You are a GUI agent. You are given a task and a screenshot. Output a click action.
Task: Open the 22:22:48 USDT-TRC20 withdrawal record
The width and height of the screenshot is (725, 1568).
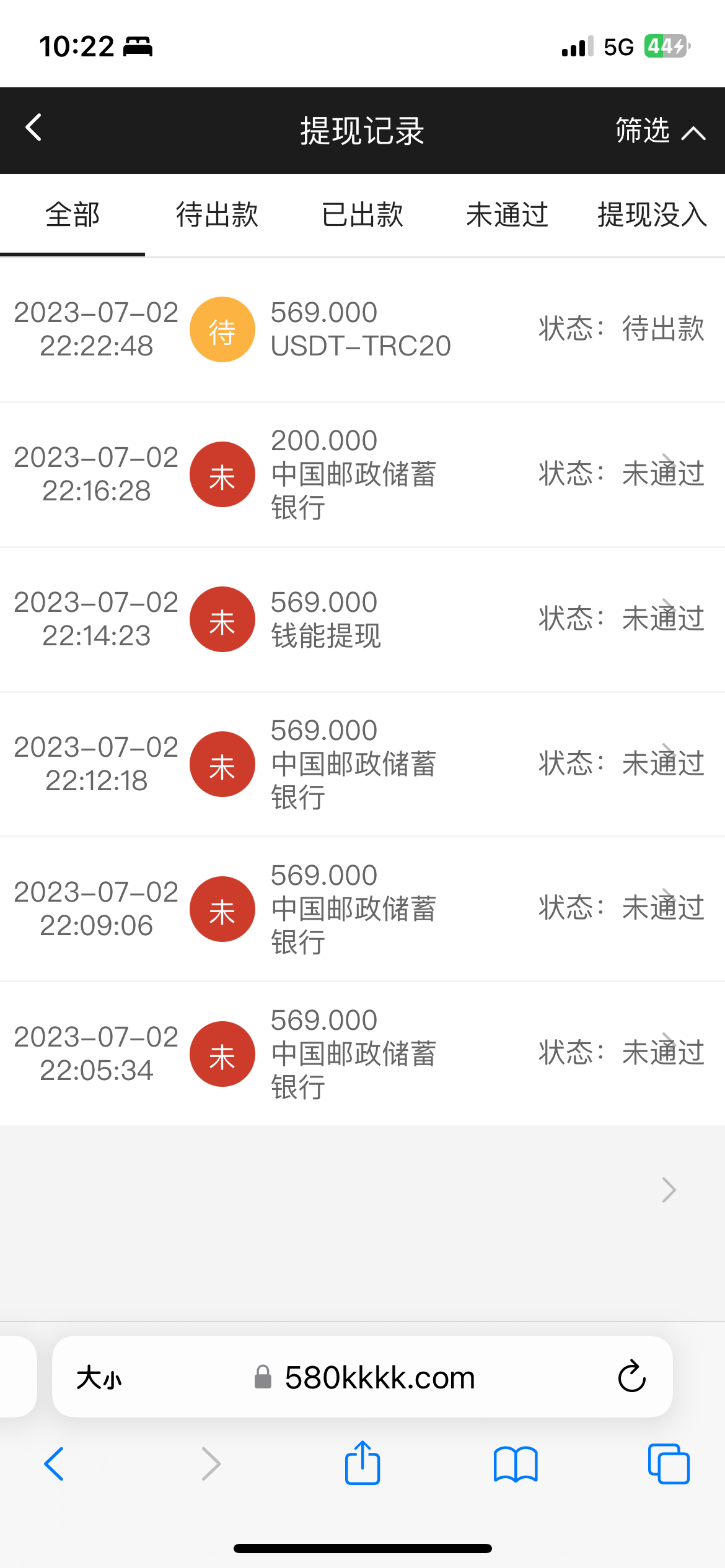tap(362, 329)
